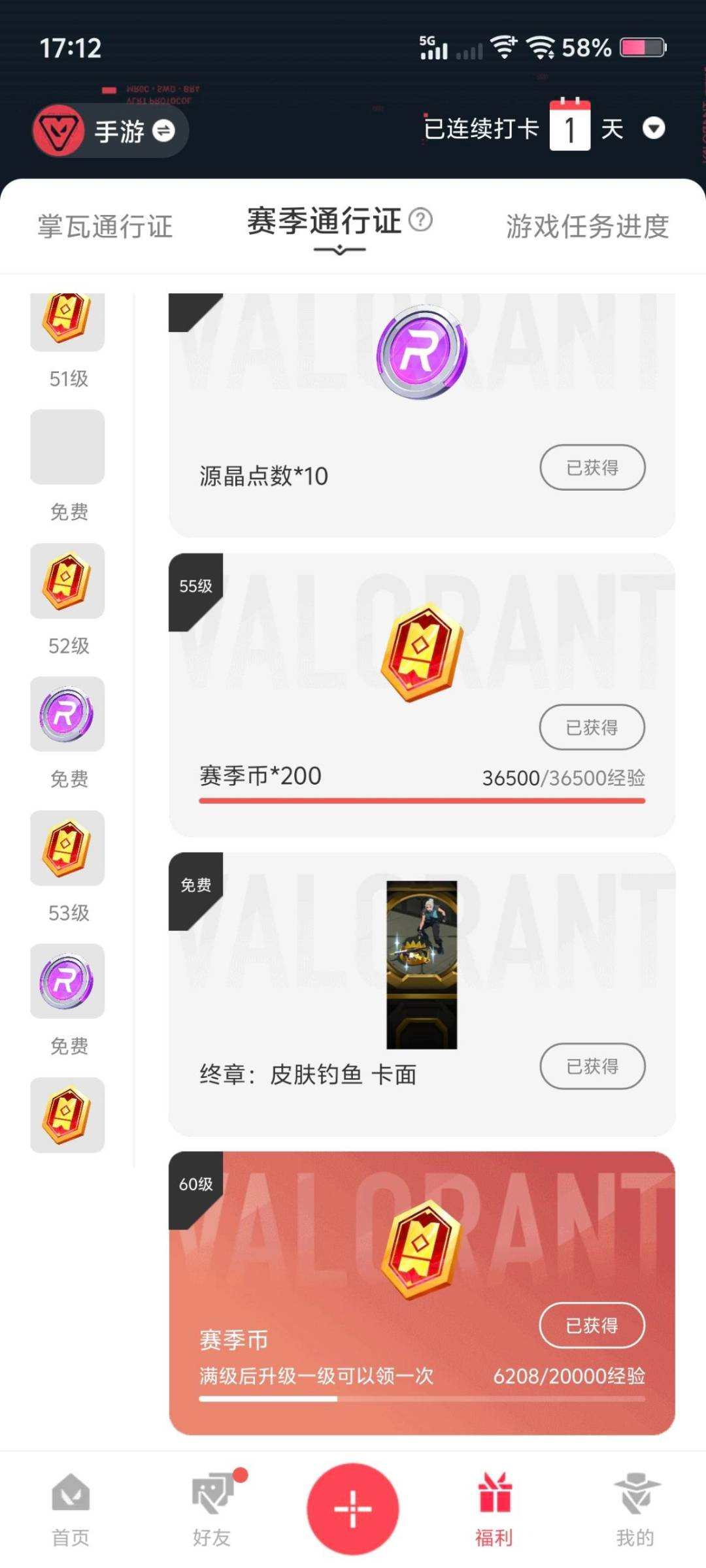
Task: Tap the game switcher arrows beside 手游
Action: click(163, 130)
